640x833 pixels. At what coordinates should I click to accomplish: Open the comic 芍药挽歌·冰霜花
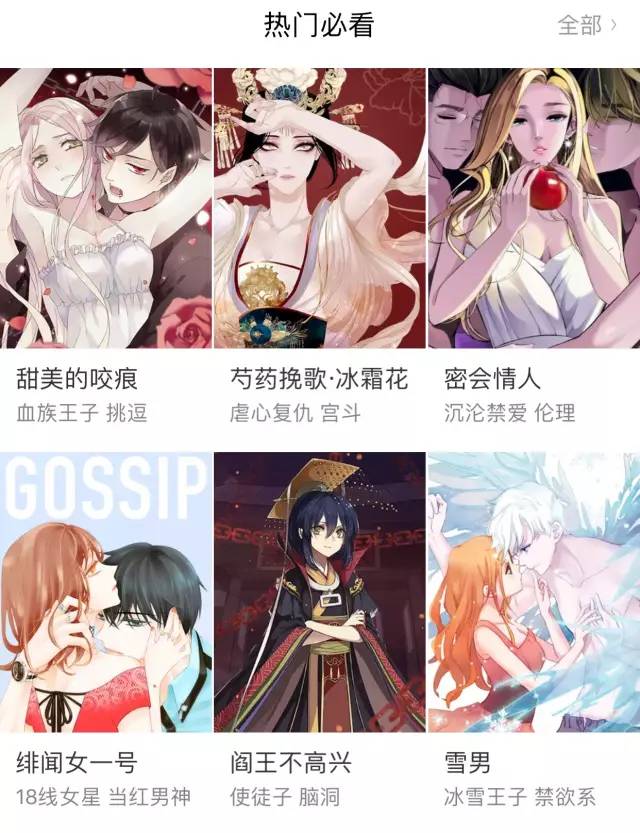(x=320, y=208)
